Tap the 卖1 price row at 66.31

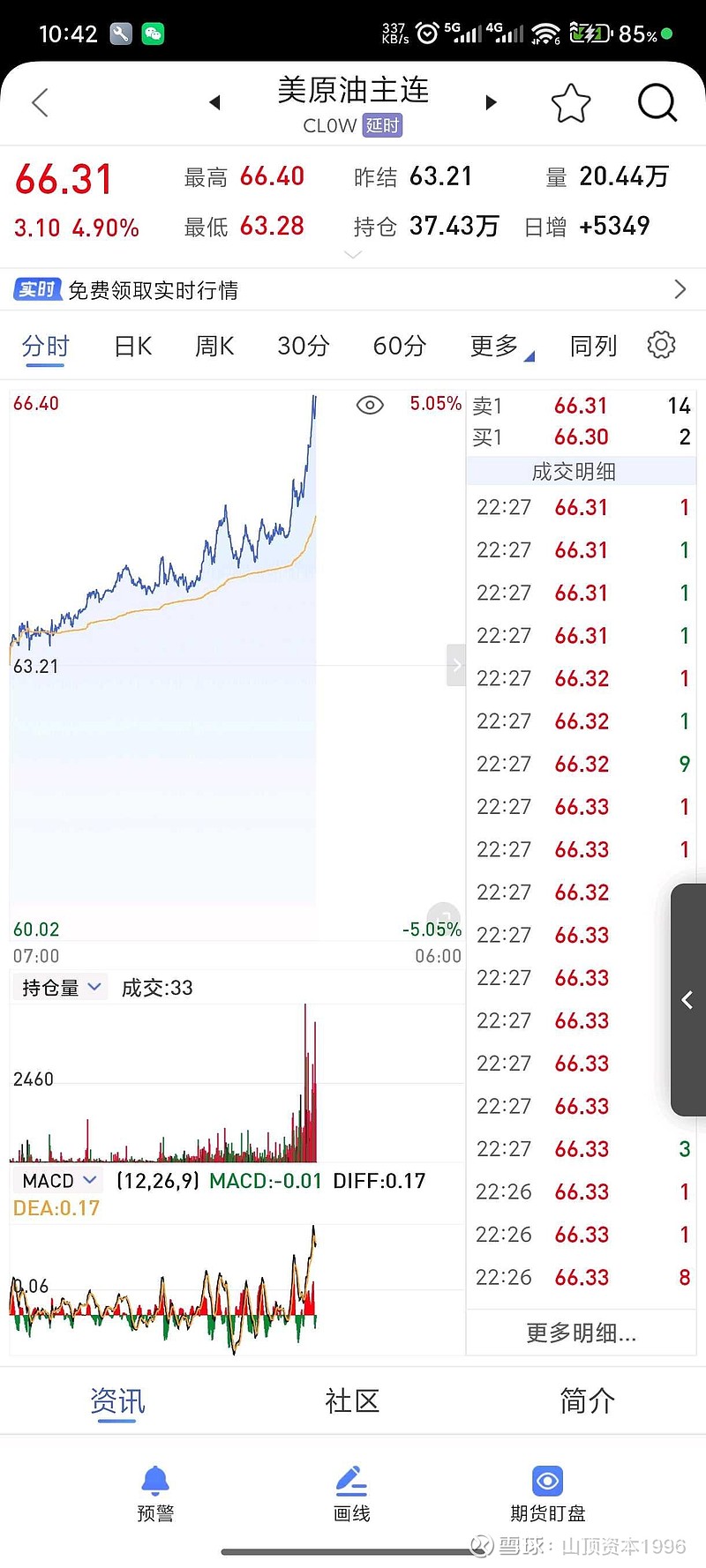point(581,406)
